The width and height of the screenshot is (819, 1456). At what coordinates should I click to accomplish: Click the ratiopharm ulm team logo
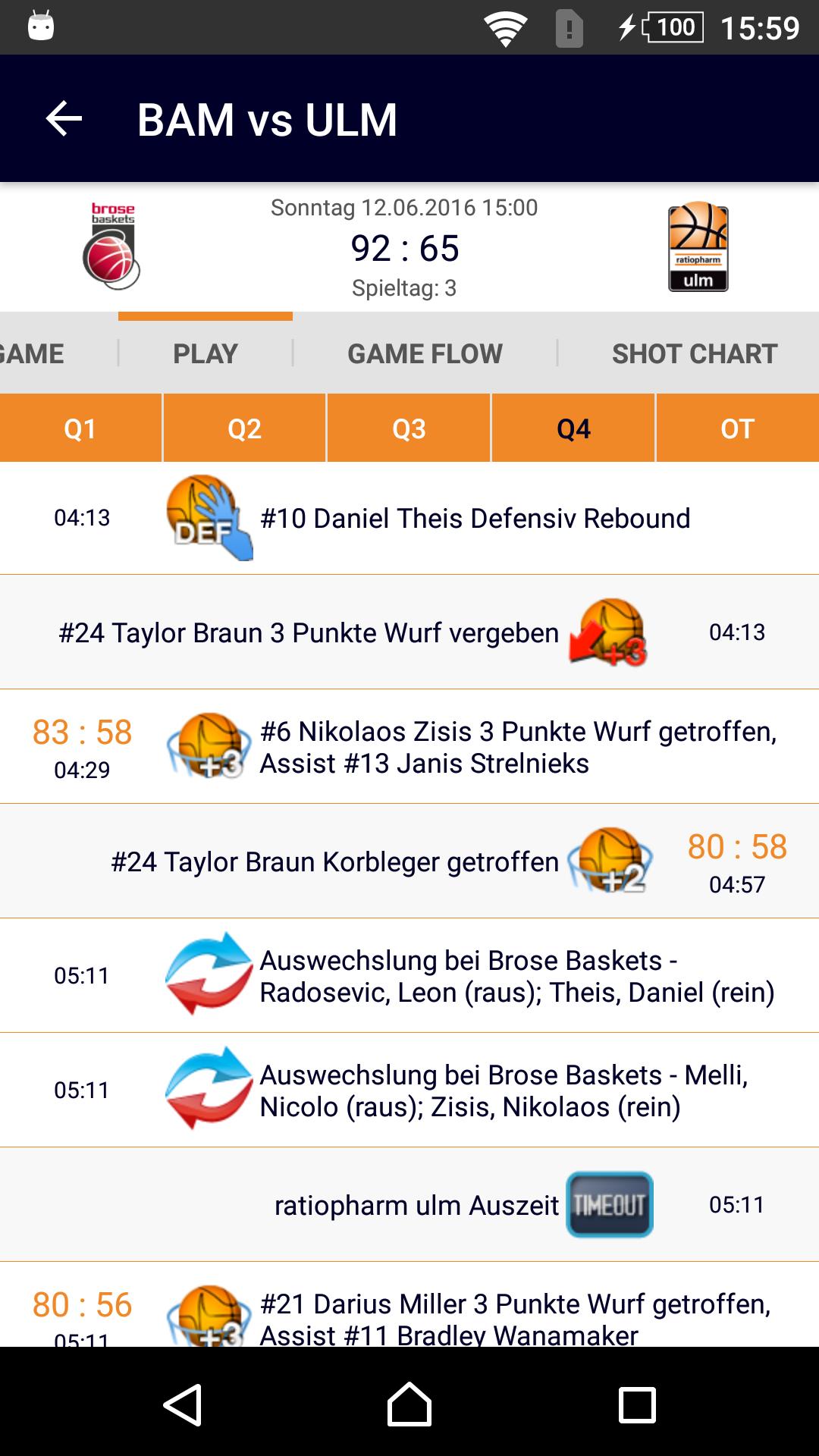pos(698,246)
